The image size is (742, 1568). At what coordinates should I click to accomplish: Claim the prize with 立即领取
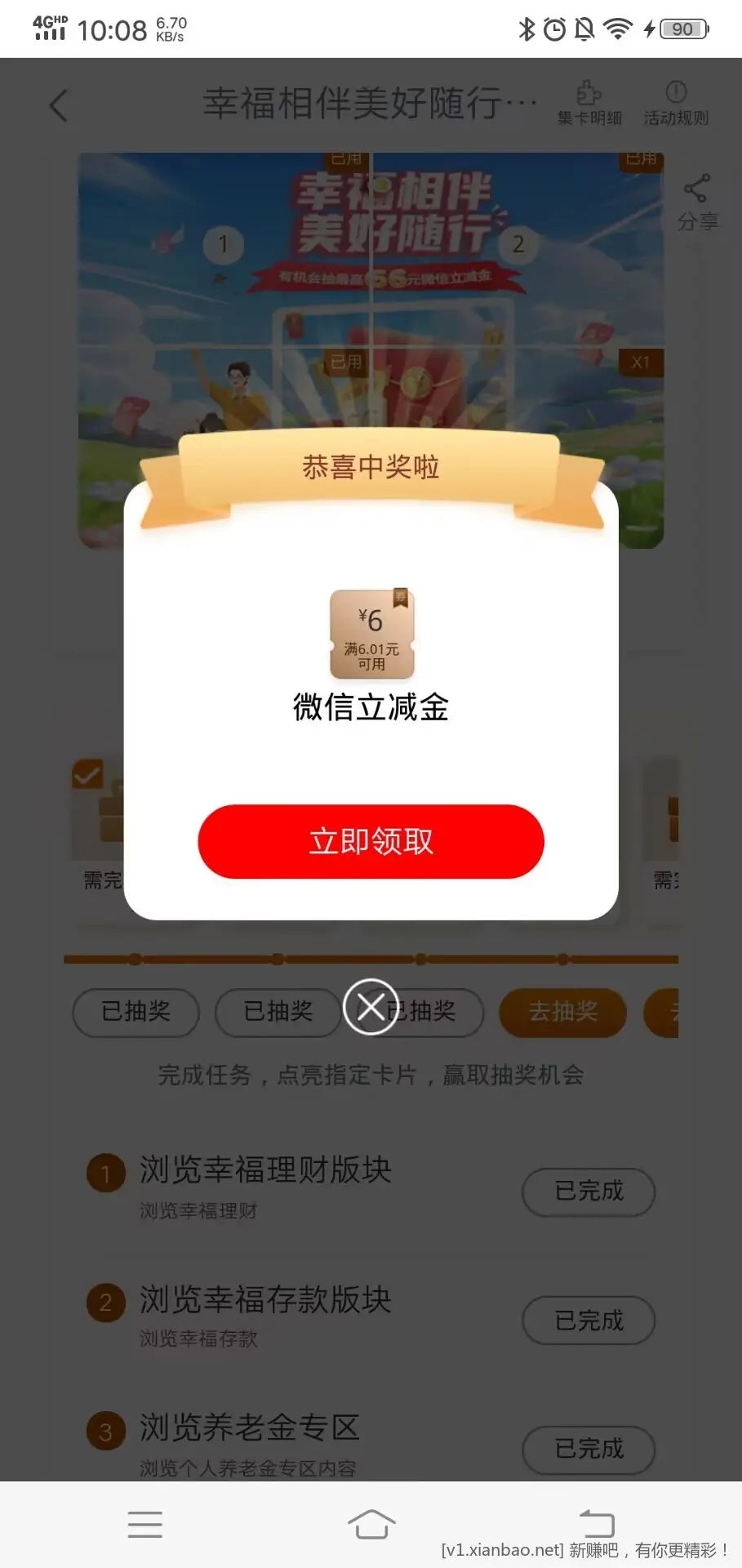coord(371,841)
